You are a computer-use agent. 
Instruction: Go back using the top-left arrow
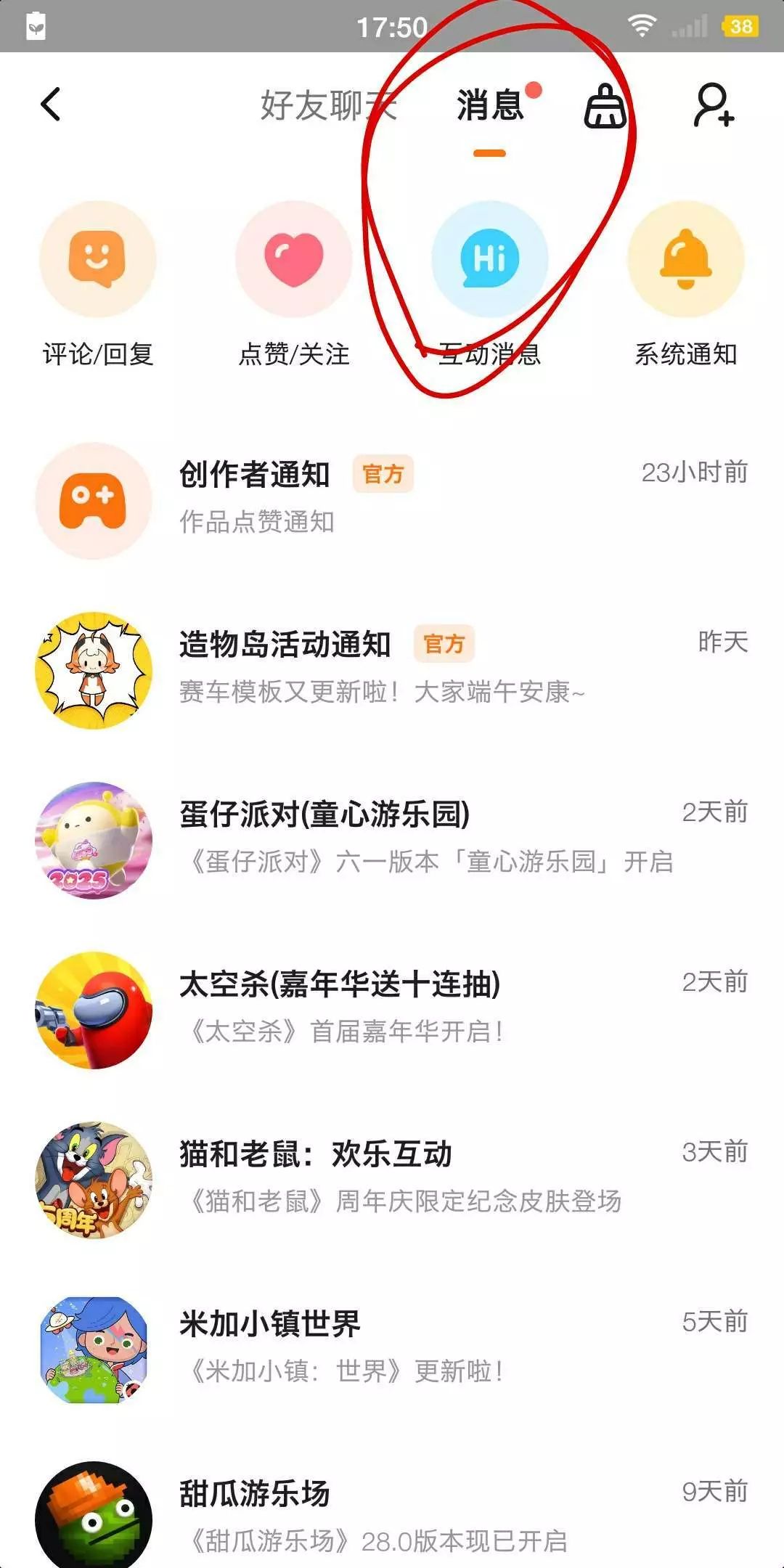coord(51,105)
